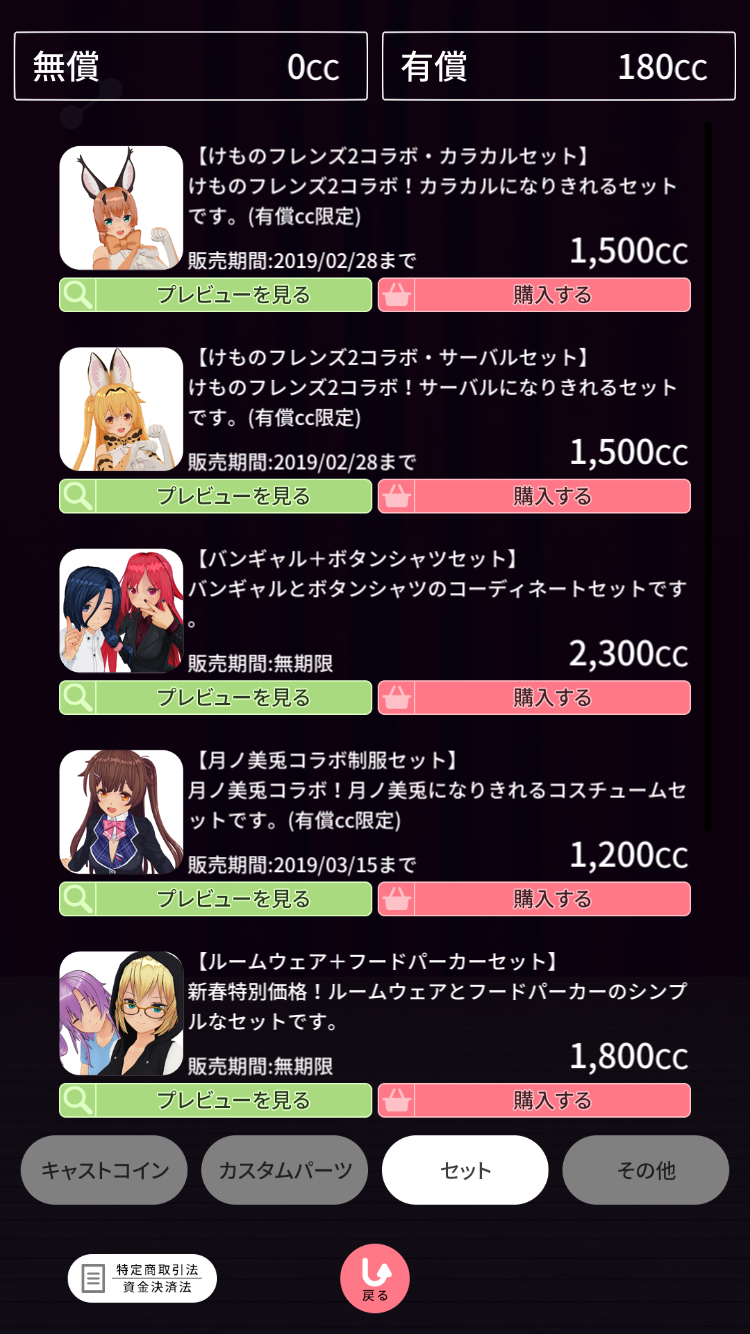Go back with the 戻る button

point(375,1278)
